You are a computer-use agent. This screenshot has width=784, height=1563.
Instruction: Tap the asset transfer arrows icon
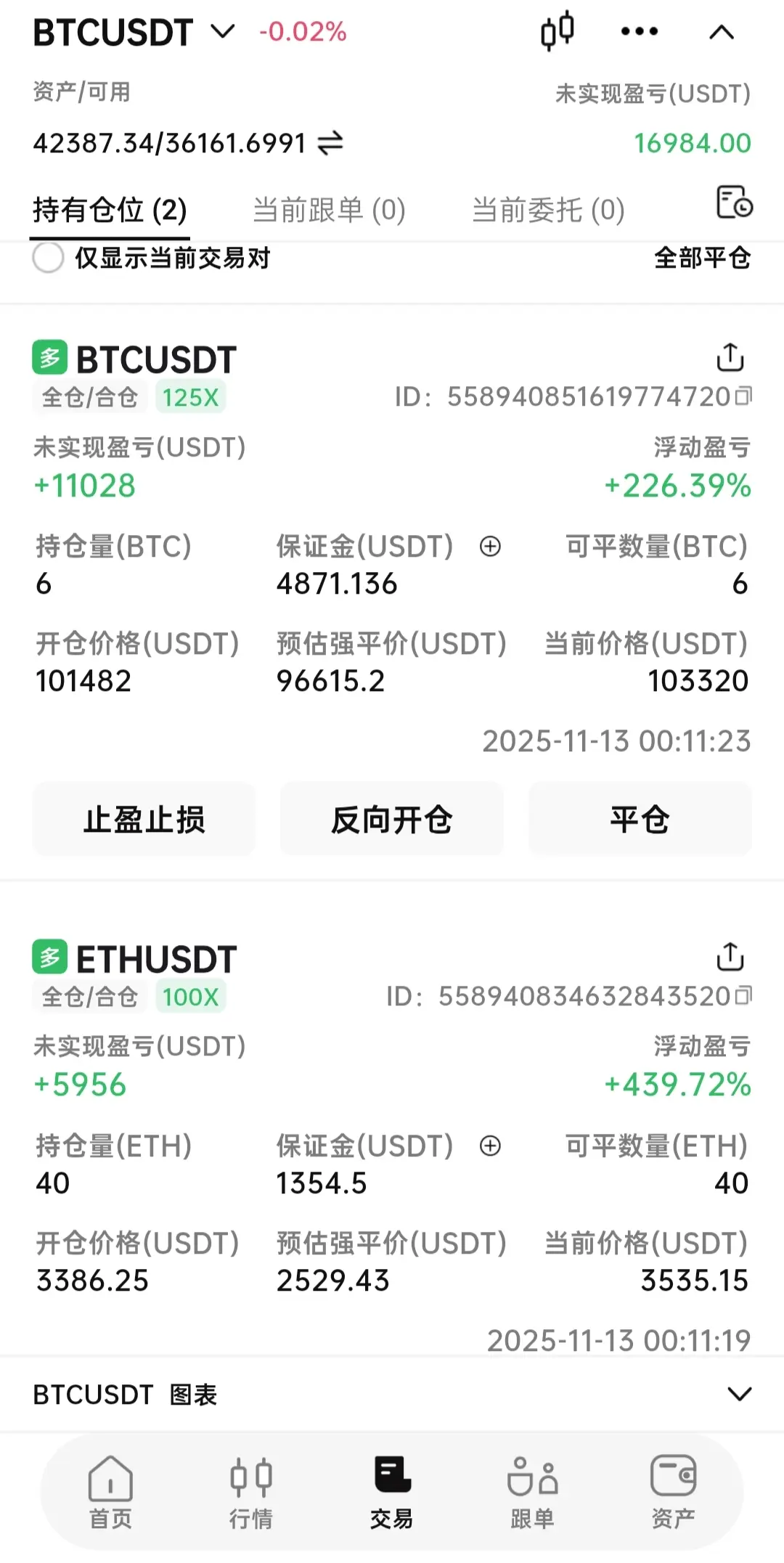[330, 143]
